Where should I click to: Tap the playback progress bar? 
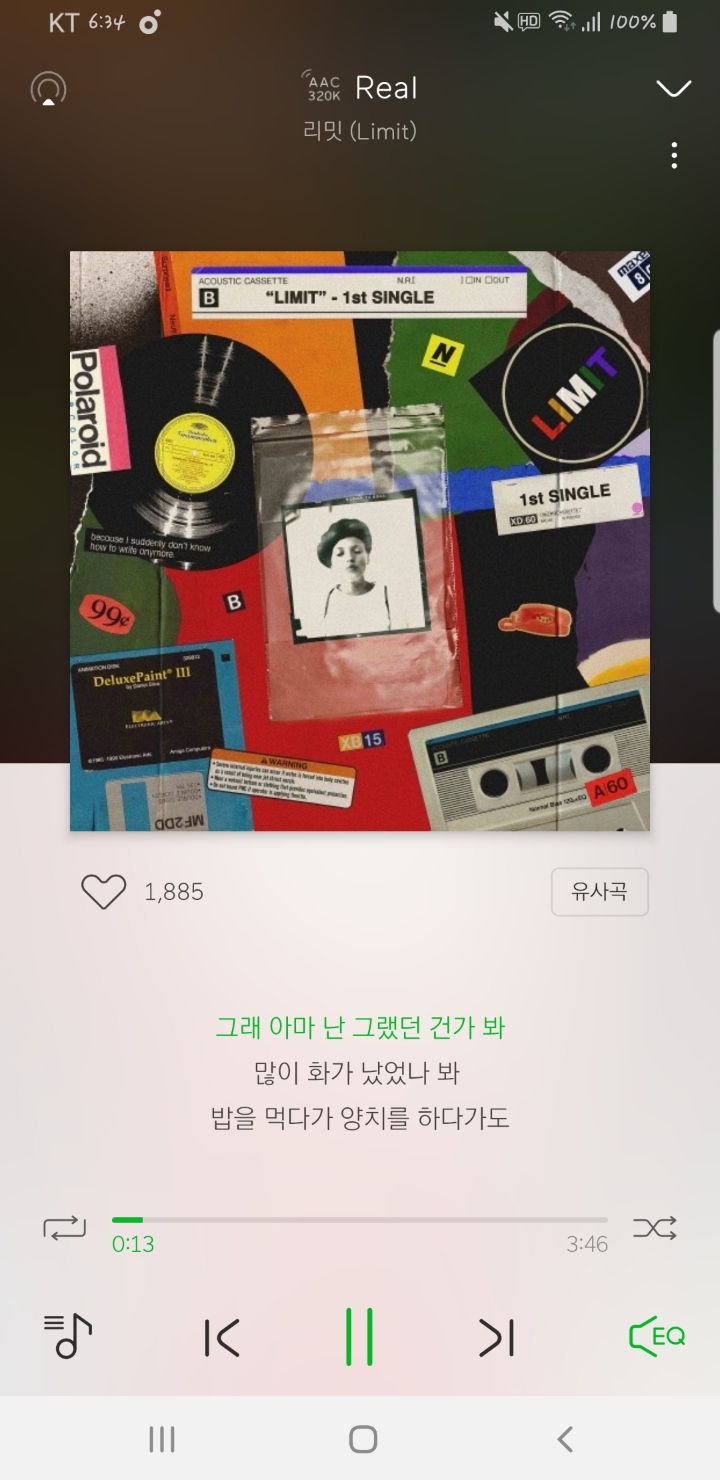point(360,1220)
